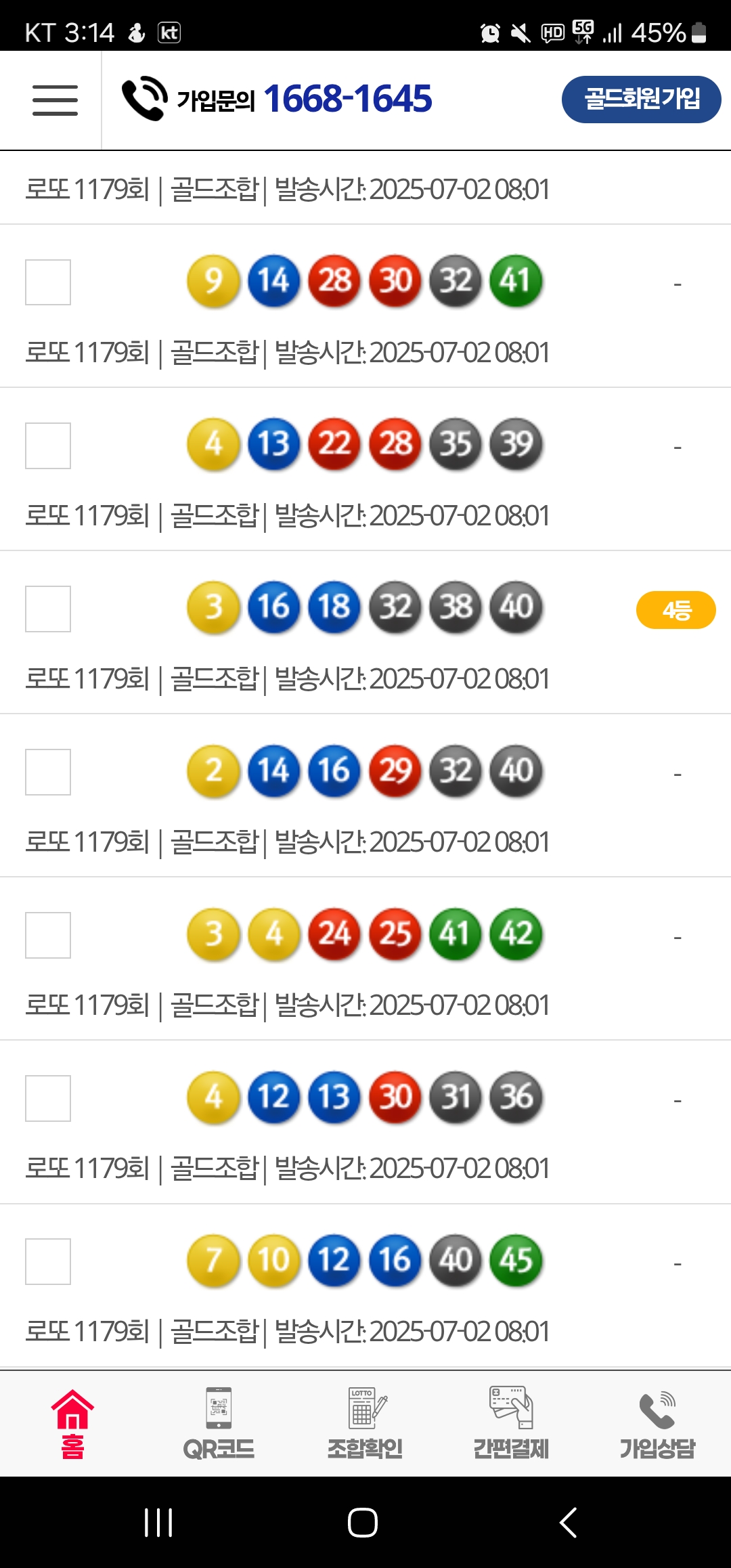Screen dimensions: 731x1568
Task: Open the hamburger drawer menu
Action: [x=55, y=100]
